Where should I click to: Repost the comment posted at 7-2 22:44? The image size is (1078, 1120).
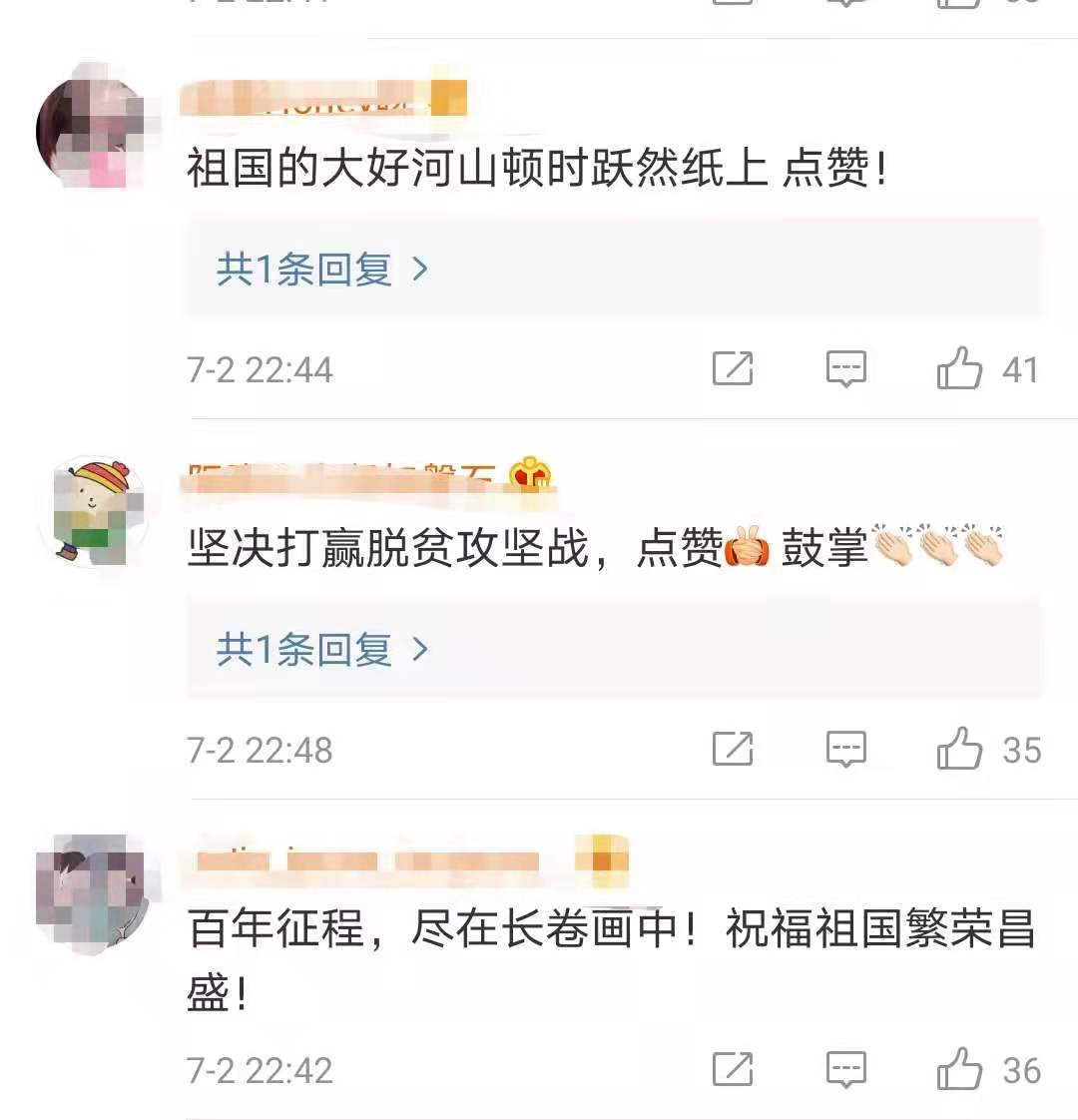point(733,369)
